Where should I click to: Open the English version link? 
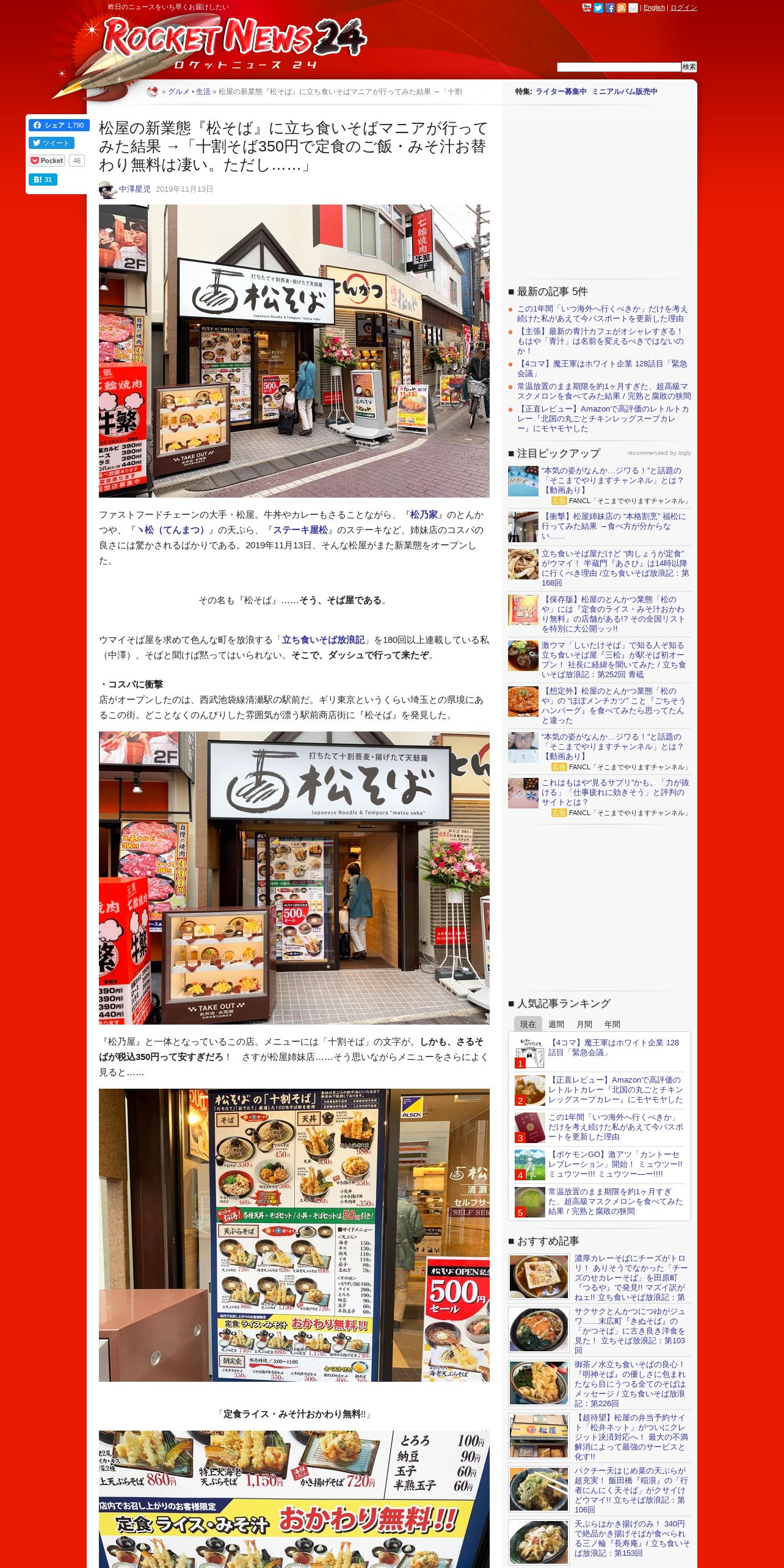click(x=654, y=8)
